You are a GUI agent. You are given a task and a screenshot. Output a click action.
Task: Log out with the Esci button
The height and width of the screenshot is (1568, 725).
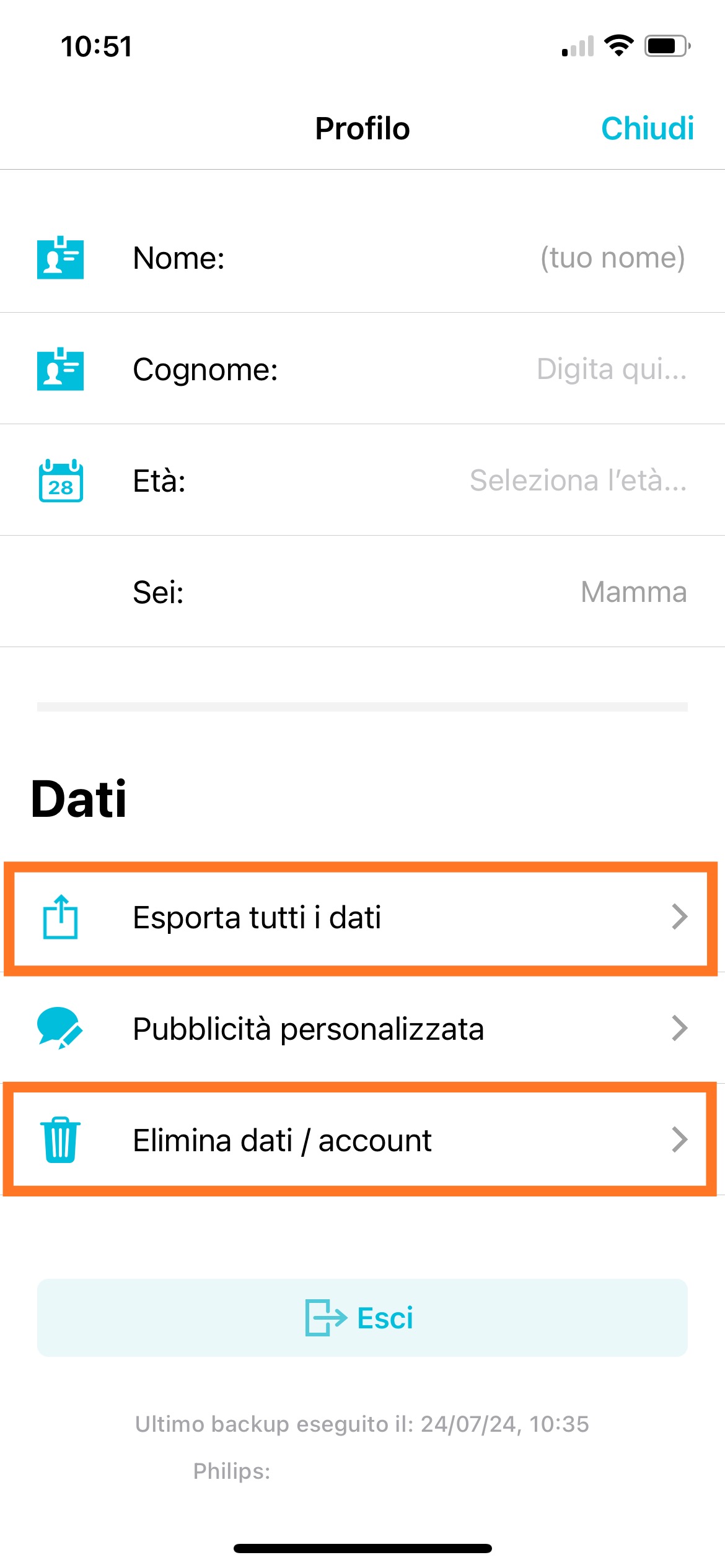coord(362,1318)
